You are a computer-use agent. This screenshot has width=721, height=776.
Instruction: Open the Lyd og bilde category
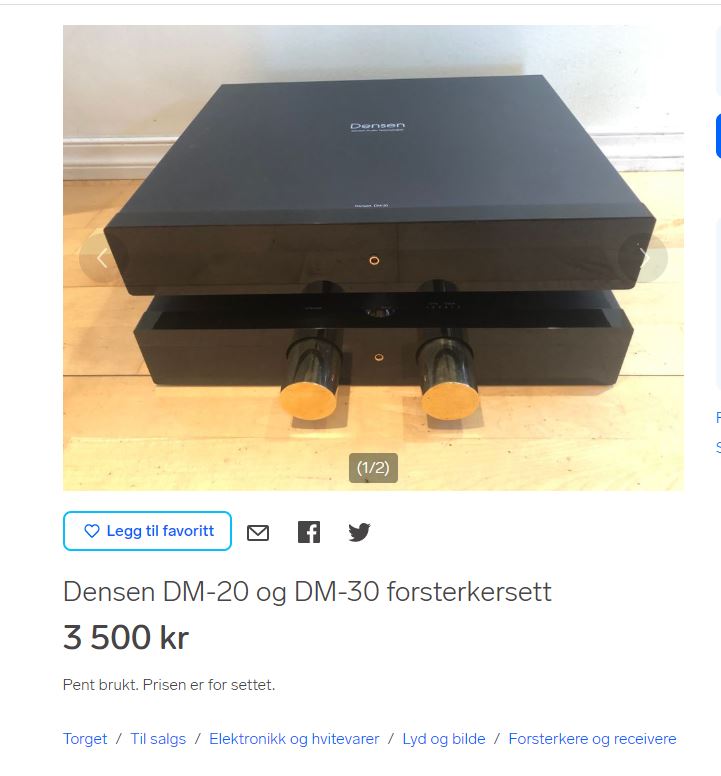tap(444, 739)
